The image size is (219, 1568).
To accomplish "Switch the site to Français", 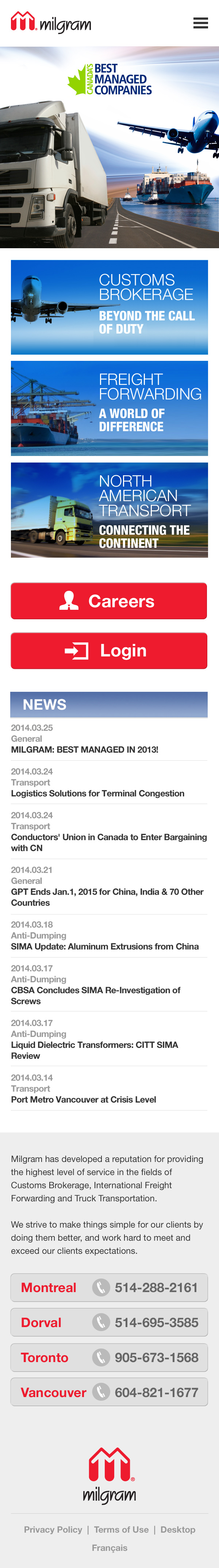I will tap(110, 1547).
